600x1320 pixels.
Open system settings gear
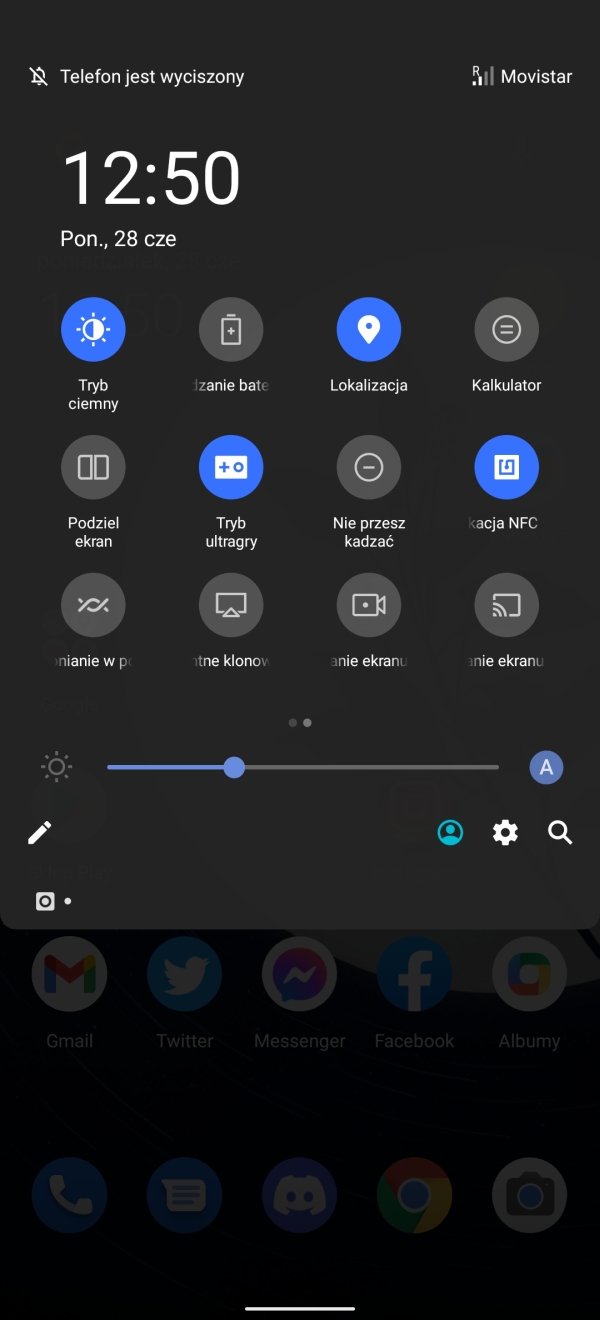click(x=506, y=832)
